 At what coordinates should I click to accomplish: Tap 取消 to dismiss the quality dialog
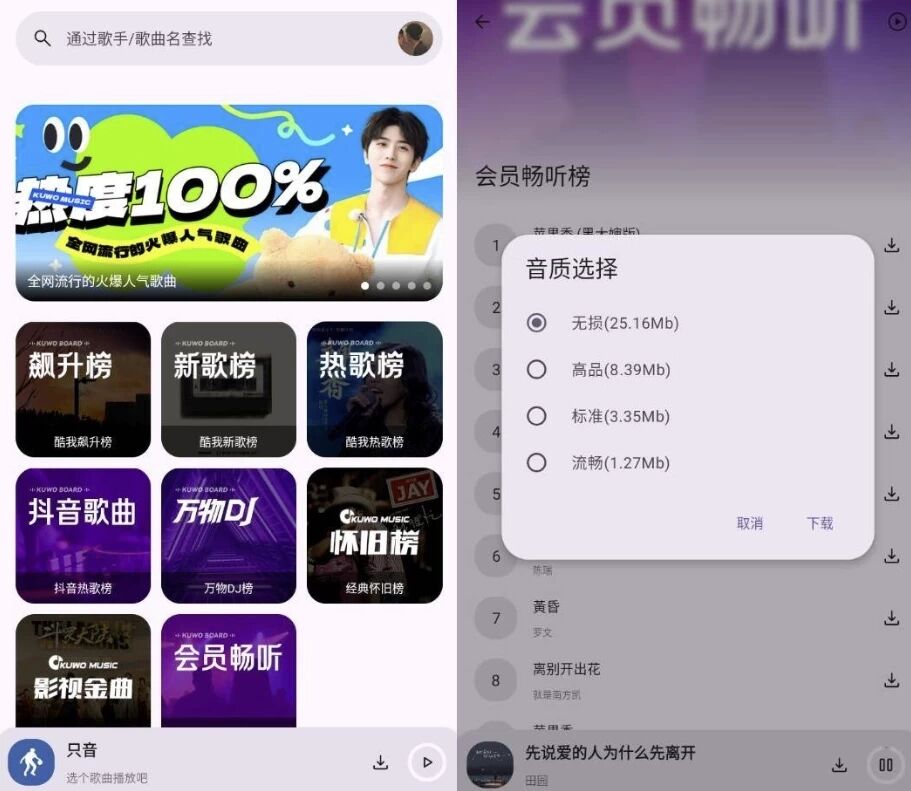click(749, 523)
